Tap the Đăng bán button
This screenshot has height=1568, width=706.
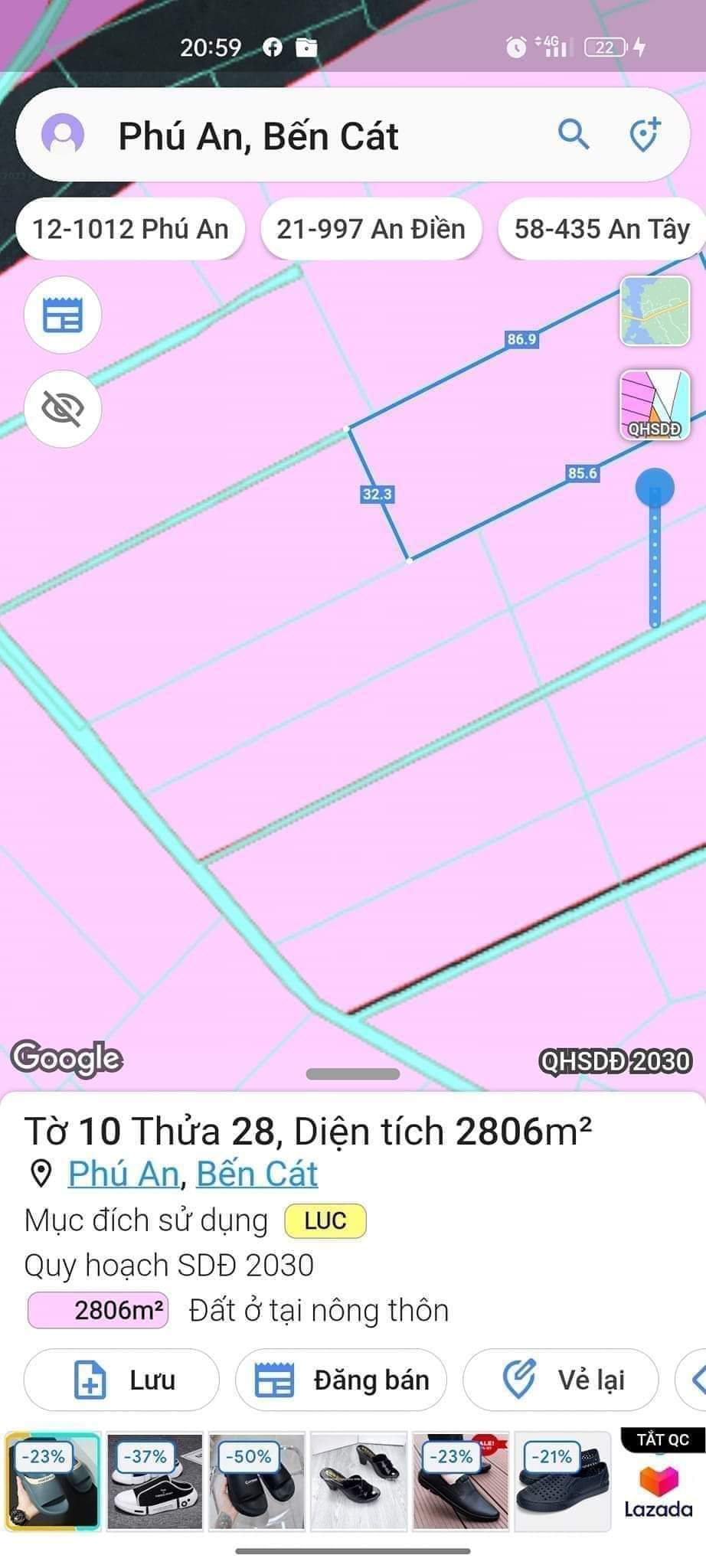[x=341, y=1380]
